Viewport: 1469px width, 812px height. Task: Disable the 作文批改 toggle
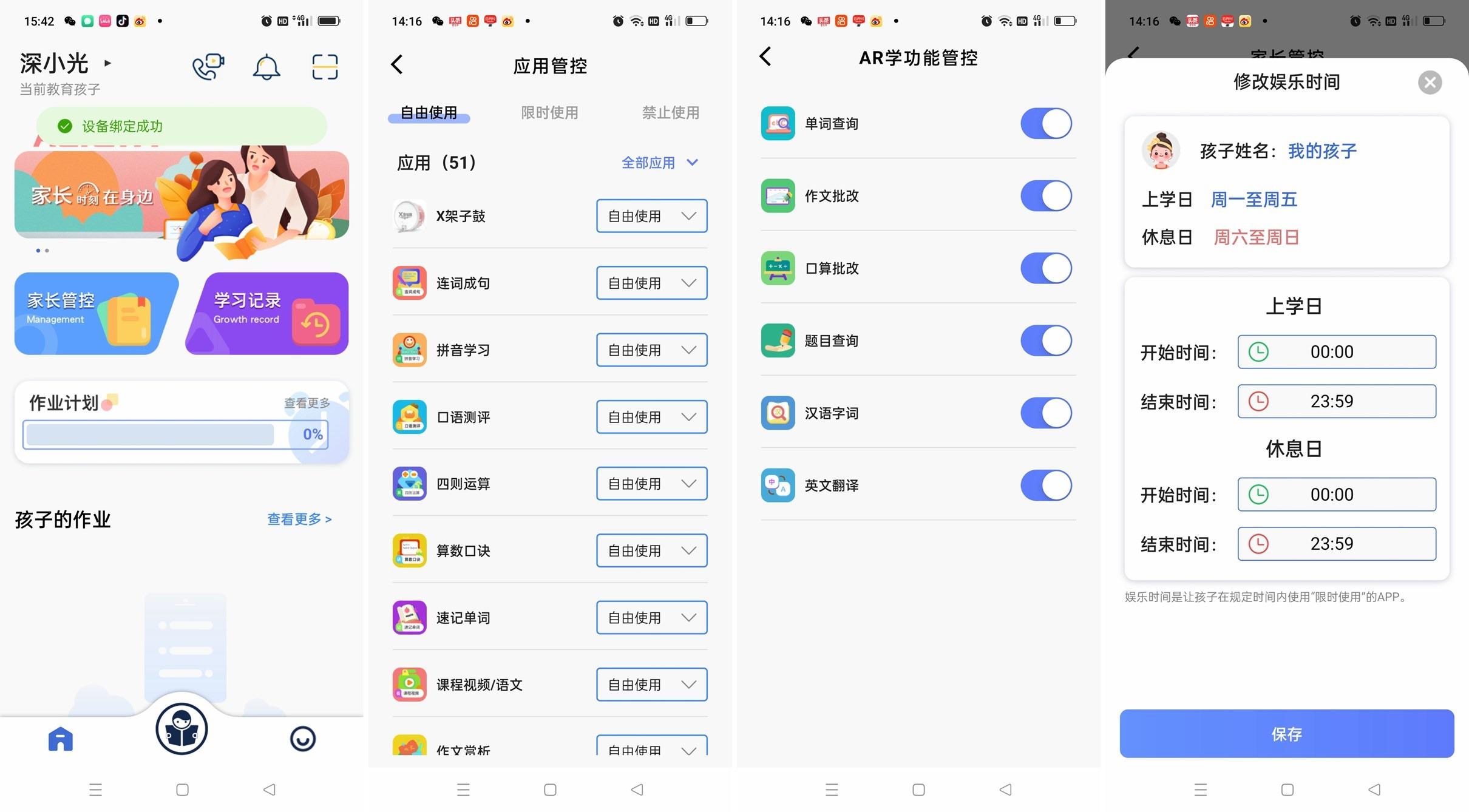pos(1045,196)
